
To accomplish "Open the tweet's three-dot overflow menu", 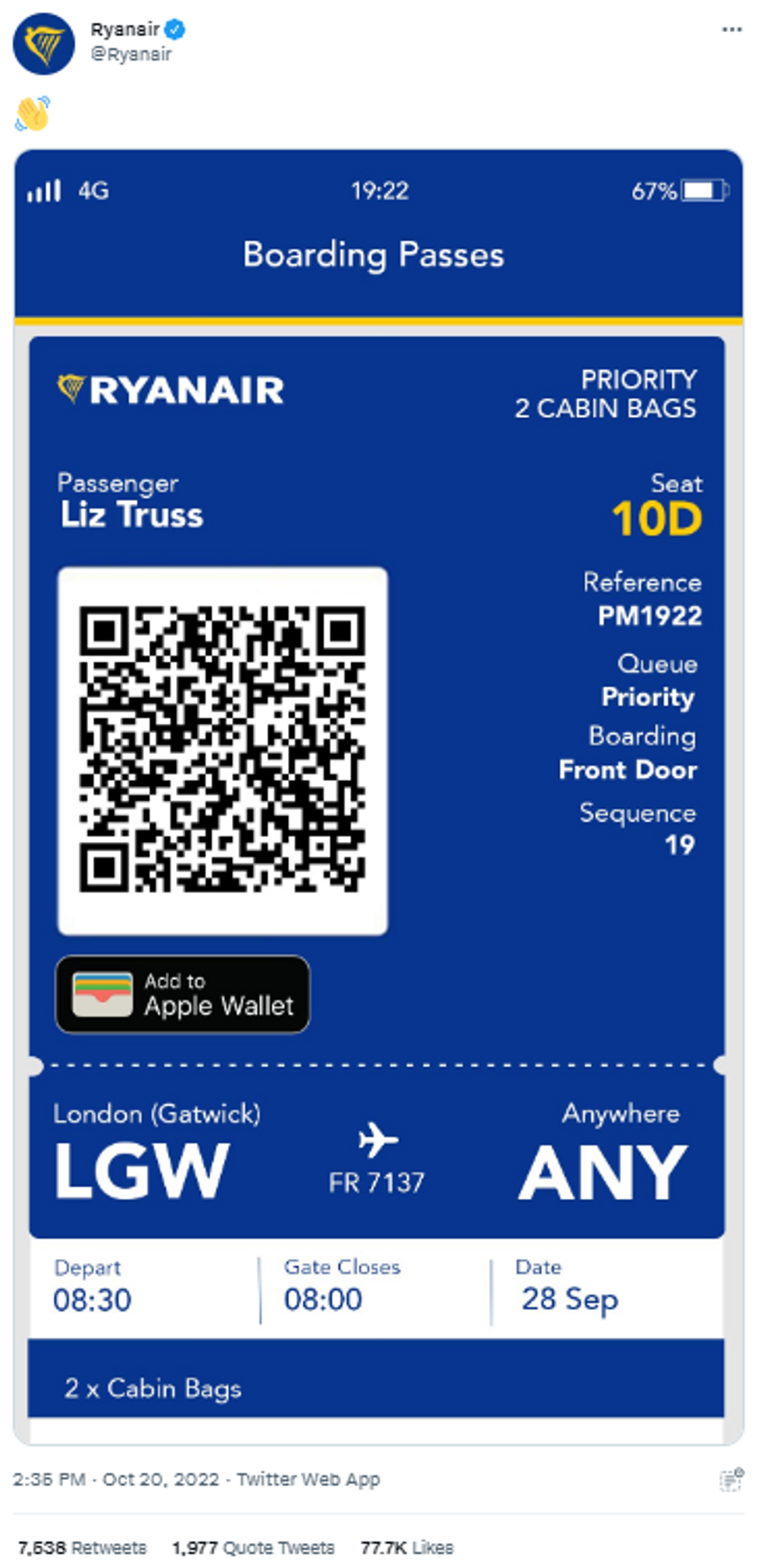I will [x=731, y=30].
